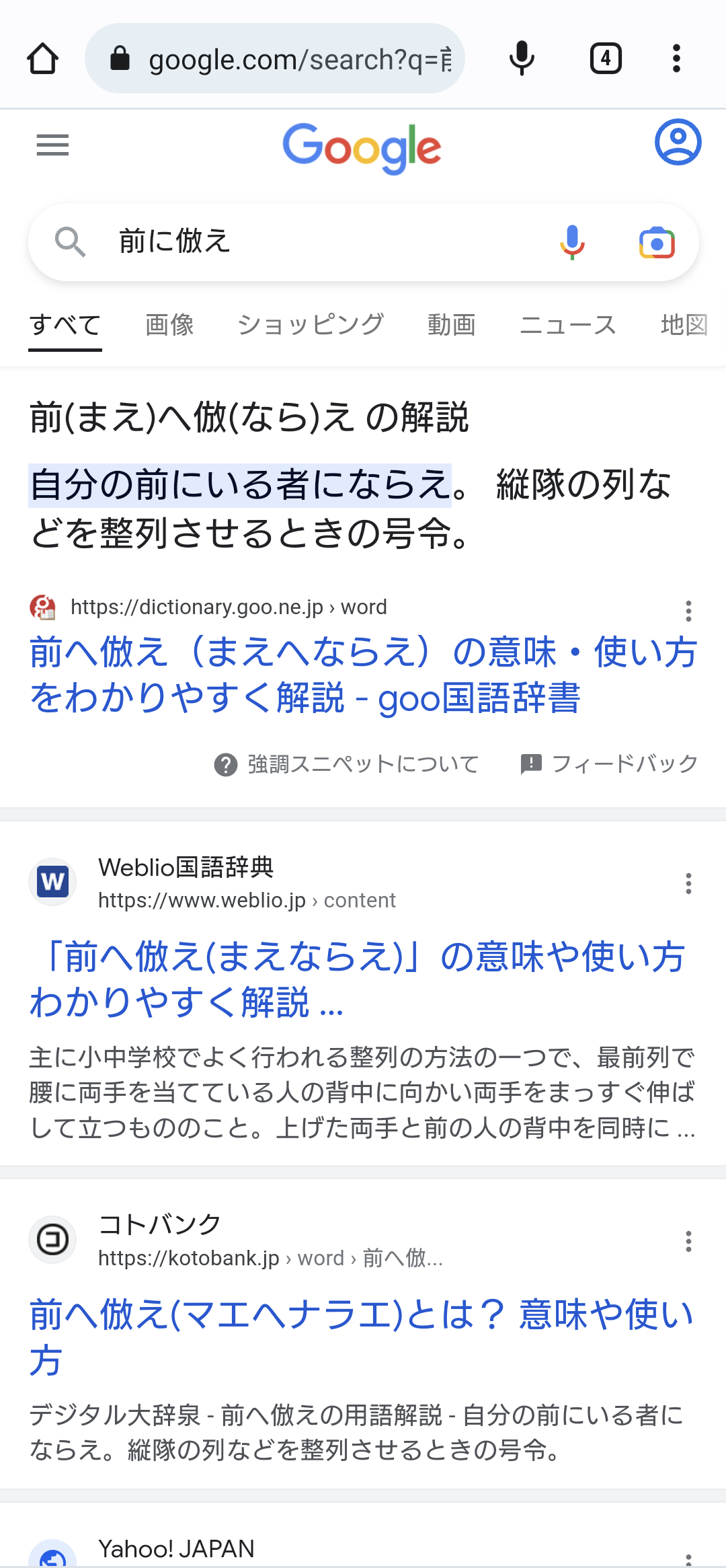Viewport: 726px width, 1568px height.
Task: Open the goo国語辞書 result link
Action: 363,675
